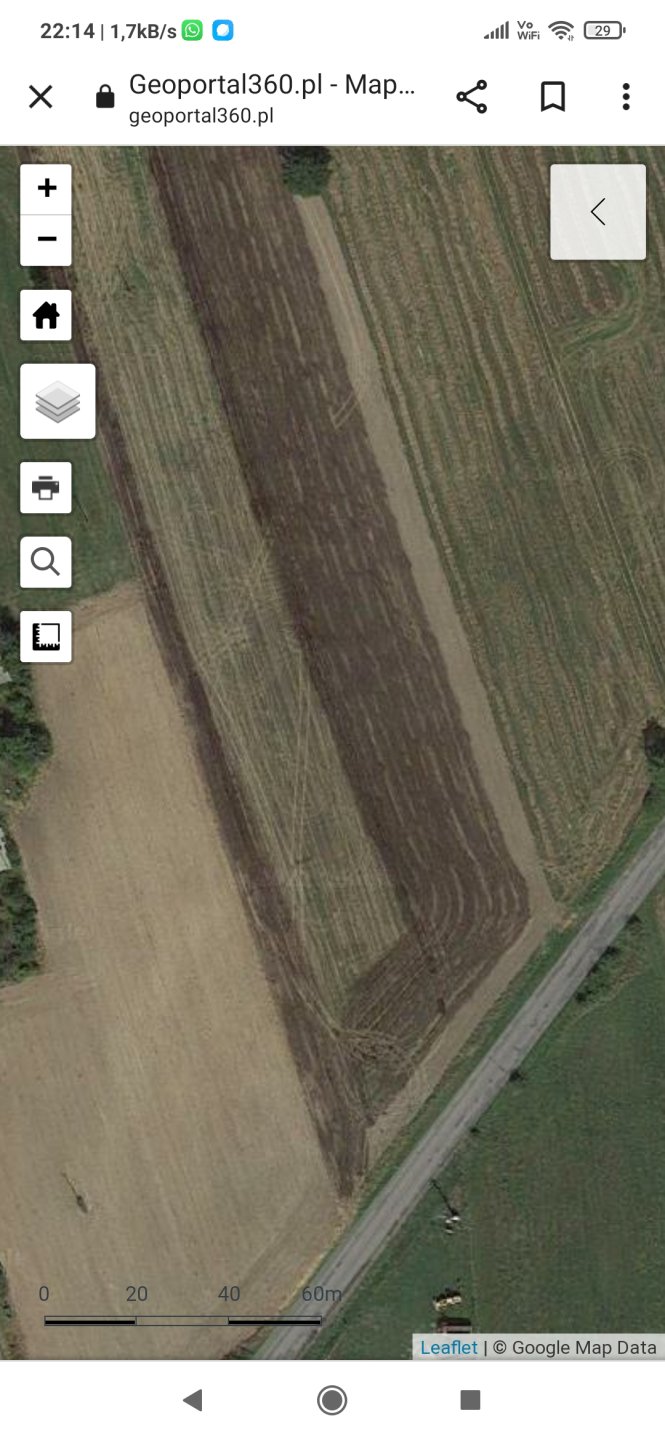Open the map search tool
665x1440 pixels.
[x=46, y=562]
